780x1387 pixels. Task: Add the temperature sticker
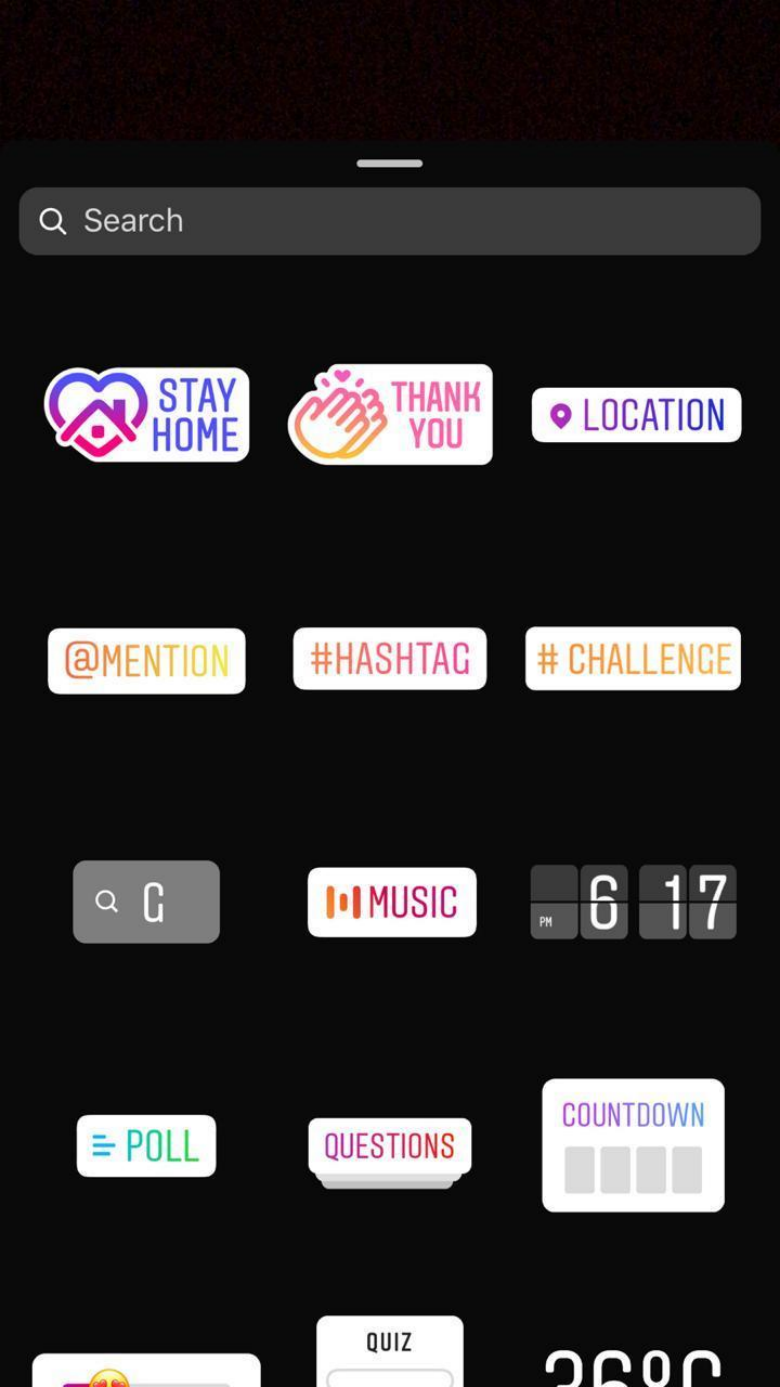633,1365
